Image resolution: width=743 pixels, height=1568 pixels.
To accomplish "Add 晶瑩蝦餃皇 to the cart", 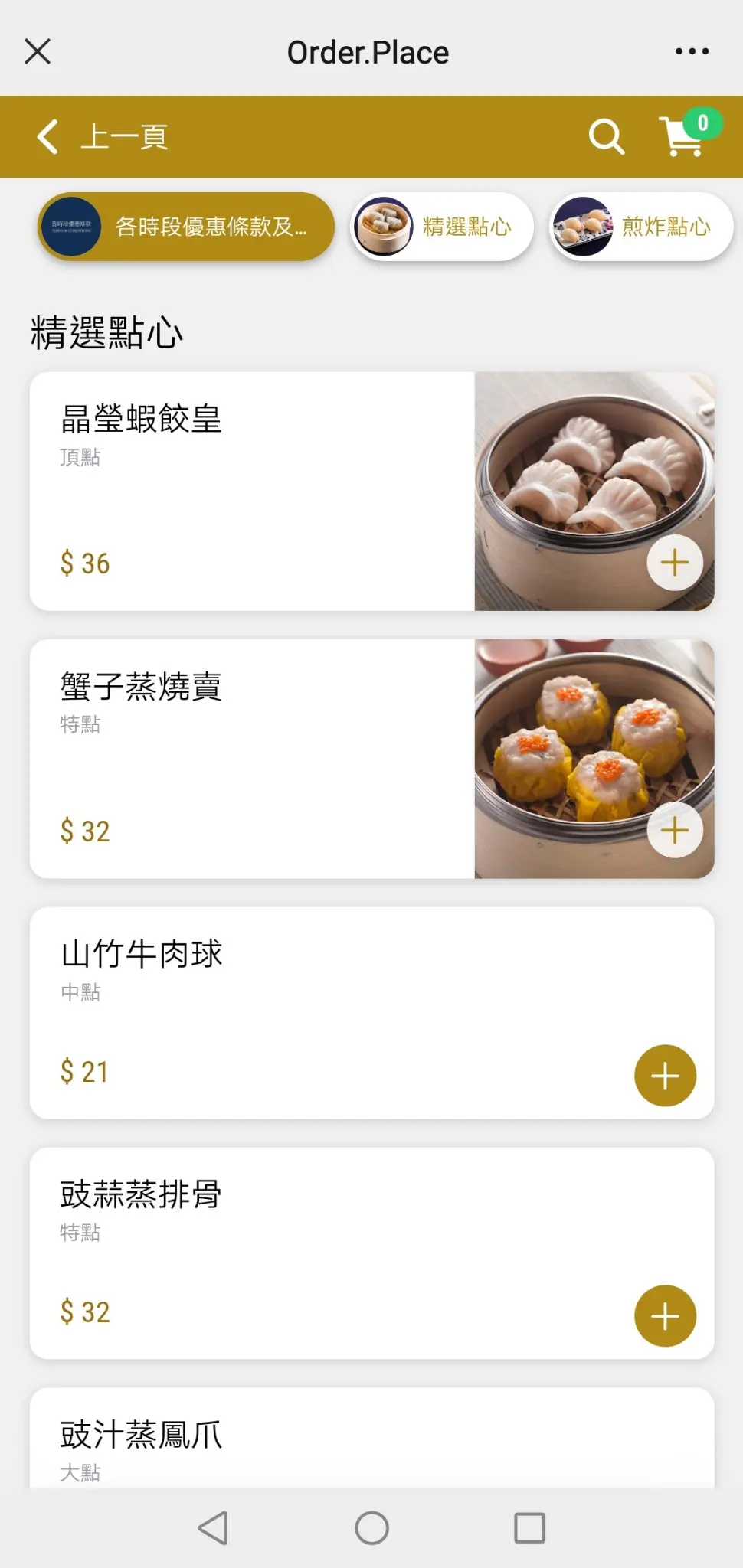I will click(674, 563).
